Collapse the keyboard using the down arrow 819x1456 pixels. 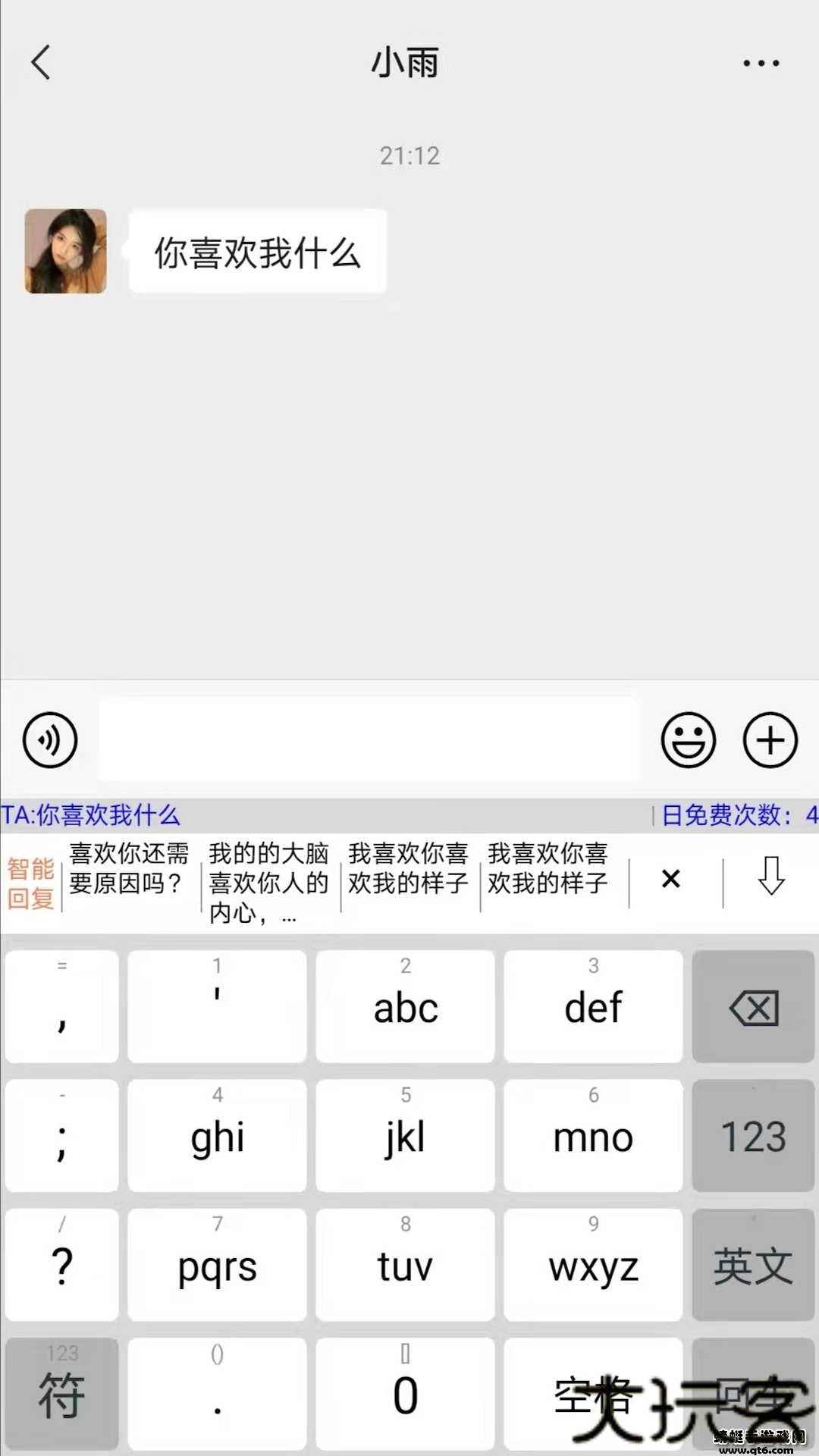click(x=771, y=878)
